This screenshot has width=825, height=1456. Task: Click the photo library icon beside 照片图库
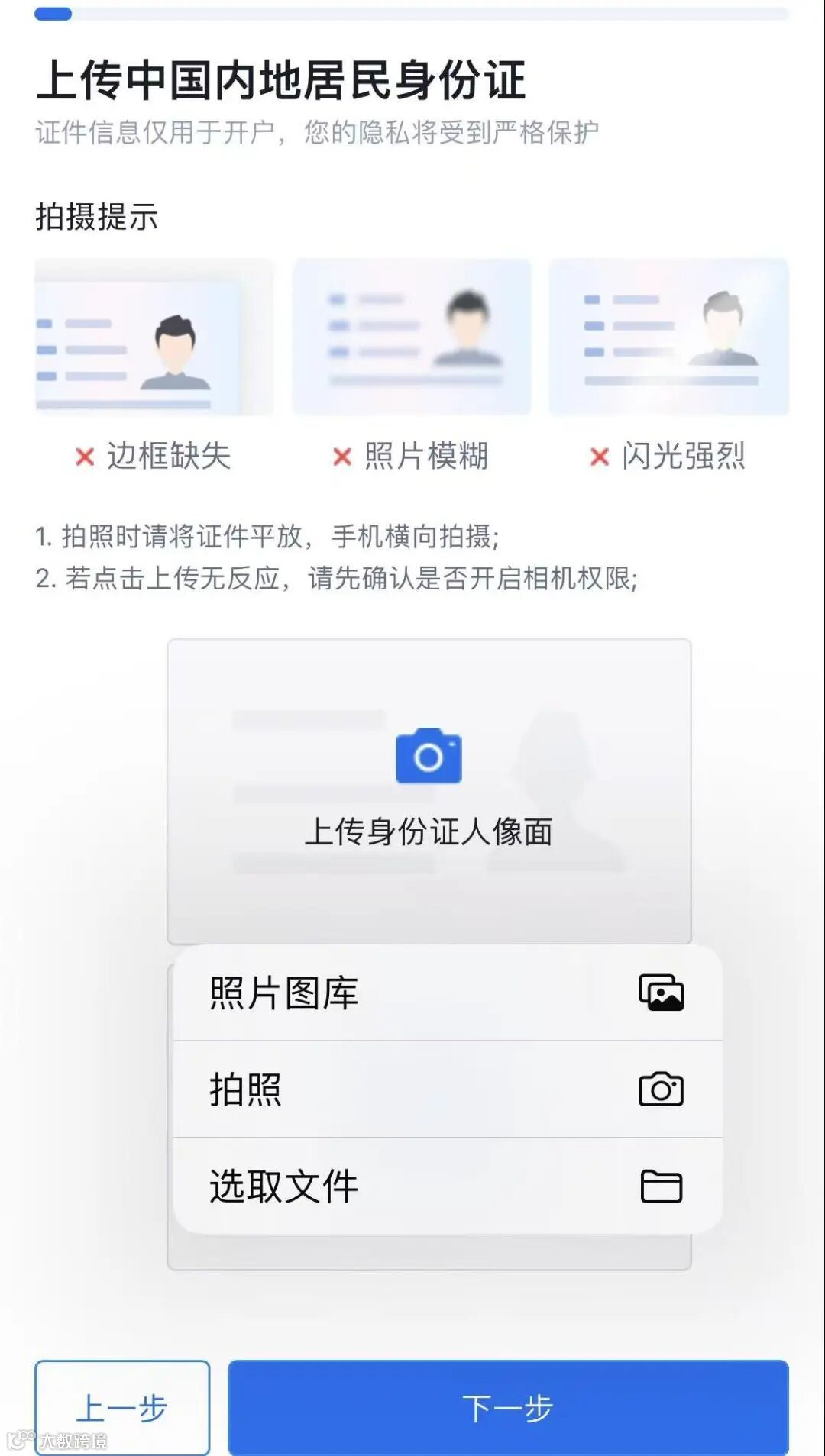[662, 993]
